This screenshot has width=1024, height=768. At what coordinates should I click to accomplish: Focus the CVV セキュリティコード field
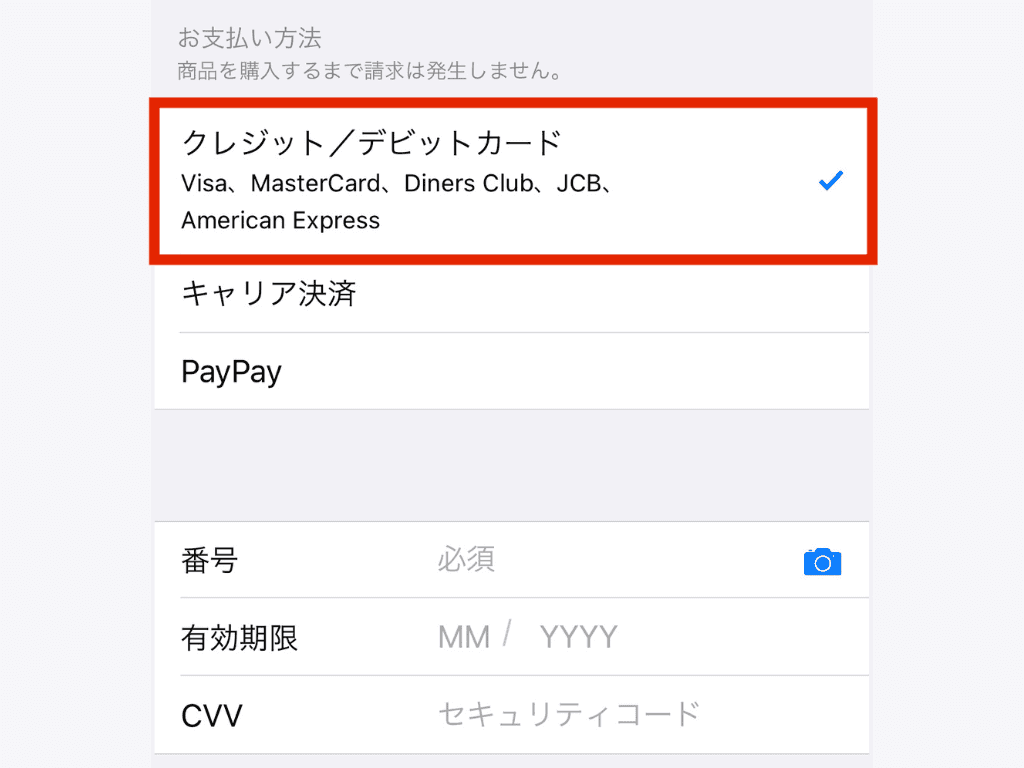click(600, 715)
